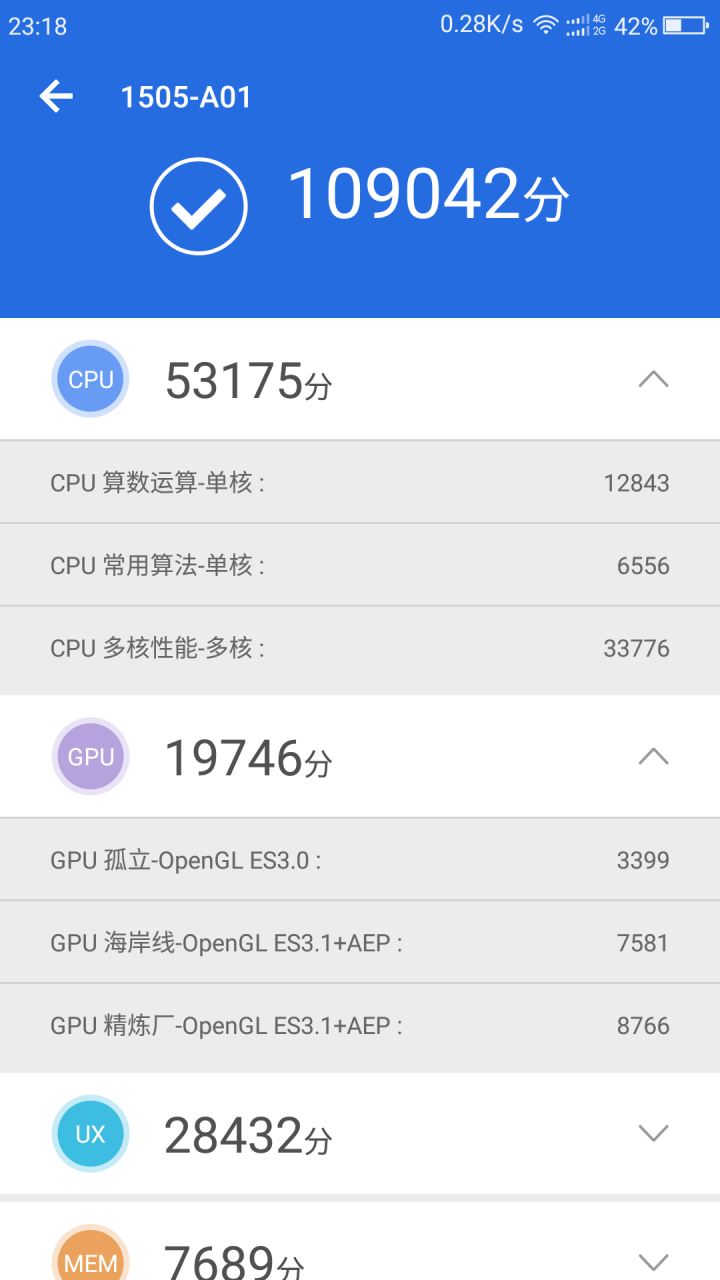Go back using the arrow button

(56, 96)
